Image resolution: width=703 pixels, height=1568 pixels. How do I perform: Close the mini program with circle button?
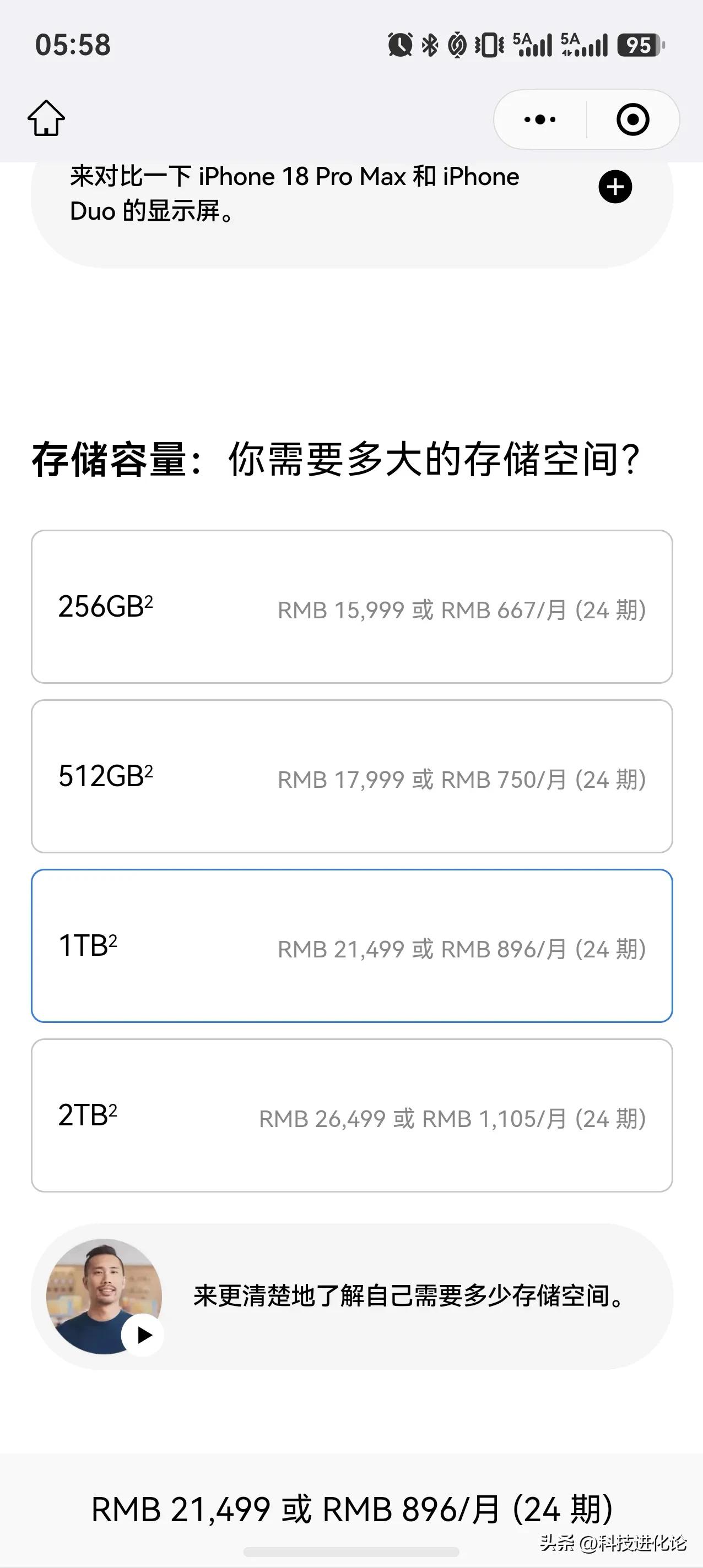pos(633,119)
